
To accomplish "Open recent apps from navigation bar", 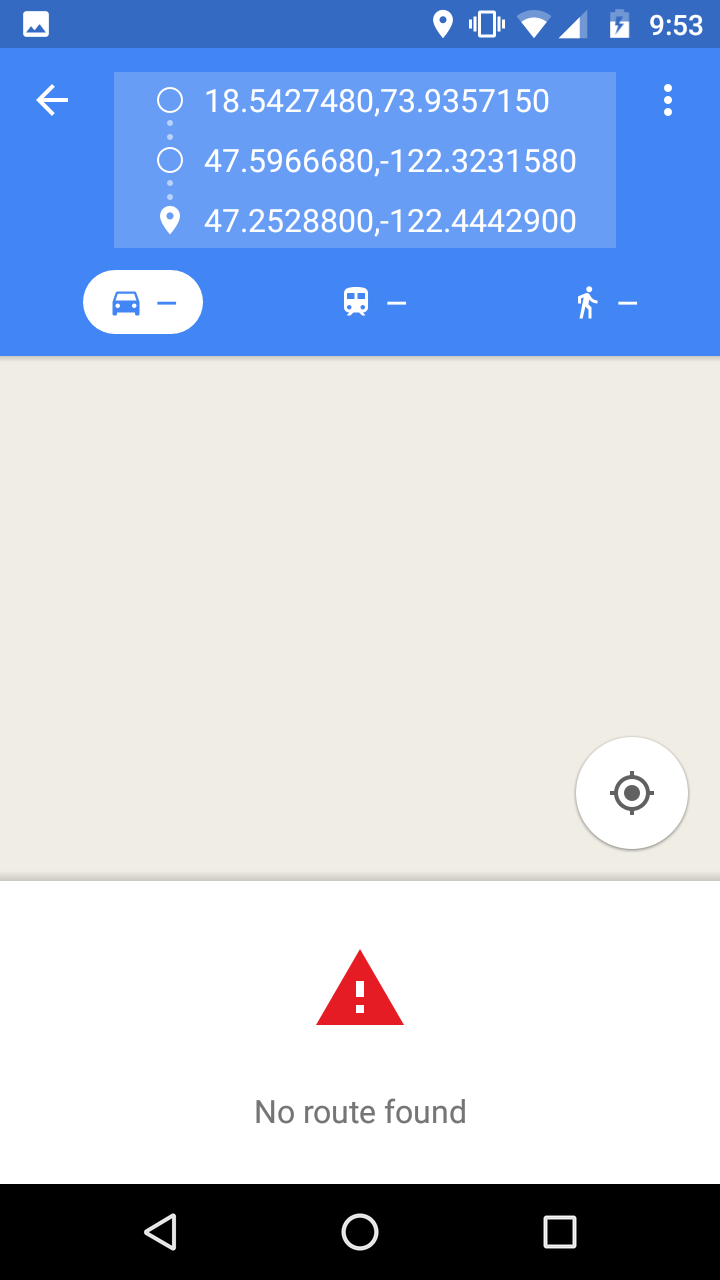I will point(559,1232).
